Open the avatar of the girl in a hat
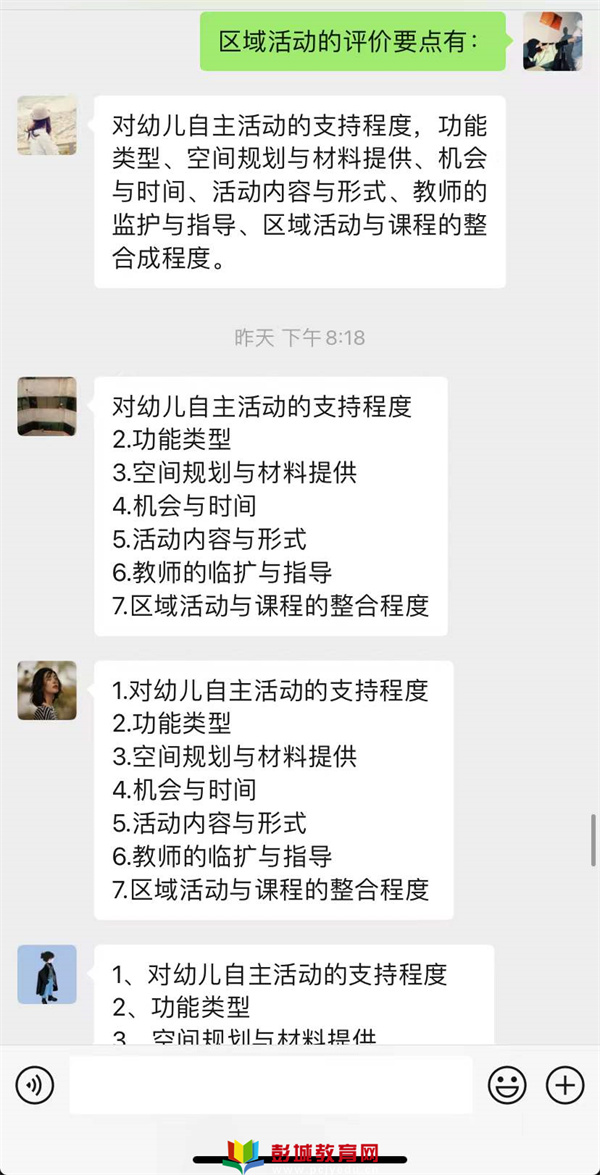This screenshot has width=600, height=1175. (x=47, y=125)
